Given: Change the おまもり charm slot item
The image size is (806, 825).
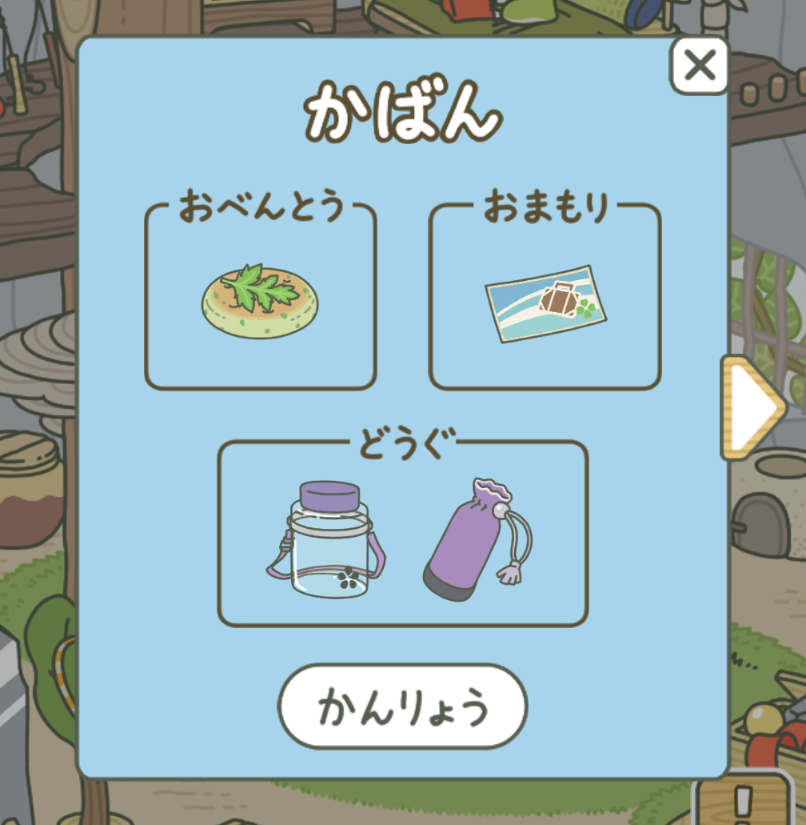Looking at the screenshot, I should (x=544, y=297).
